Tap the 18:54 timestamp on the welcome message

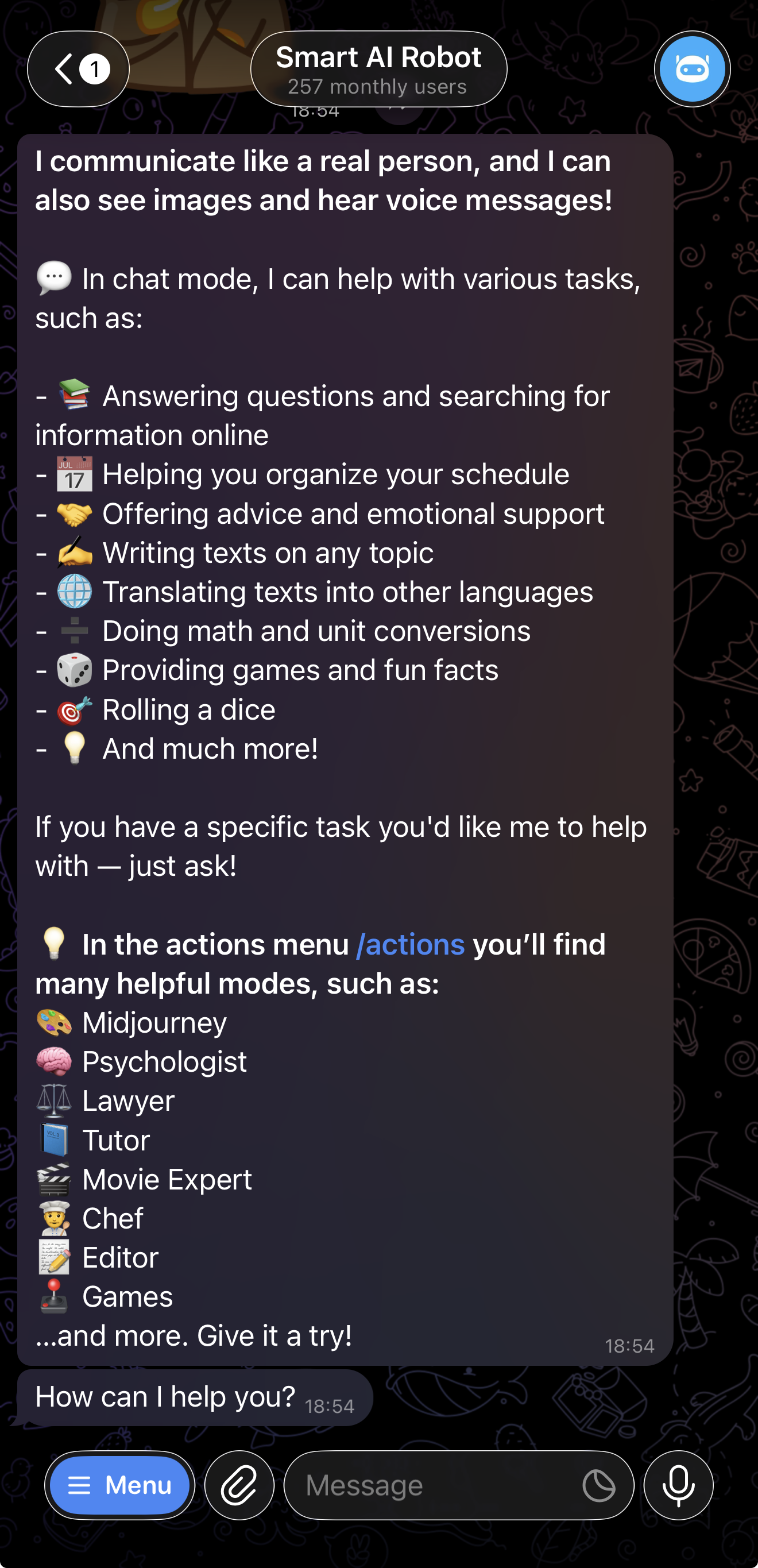coord(631,1346)
